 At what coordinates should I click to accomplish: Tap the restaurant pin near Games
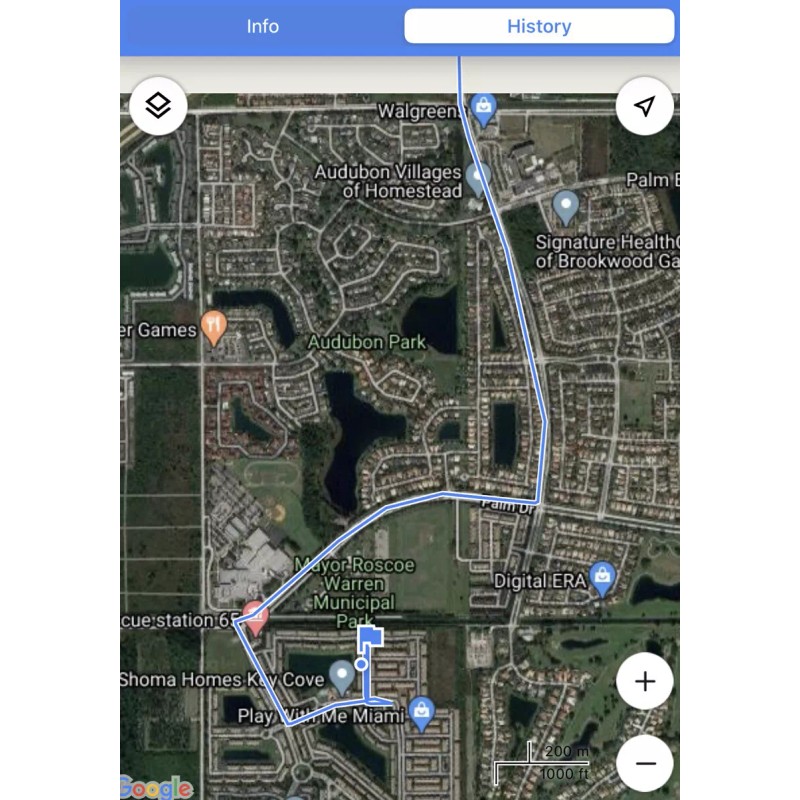pyautogui.click(x=213, y=324)
